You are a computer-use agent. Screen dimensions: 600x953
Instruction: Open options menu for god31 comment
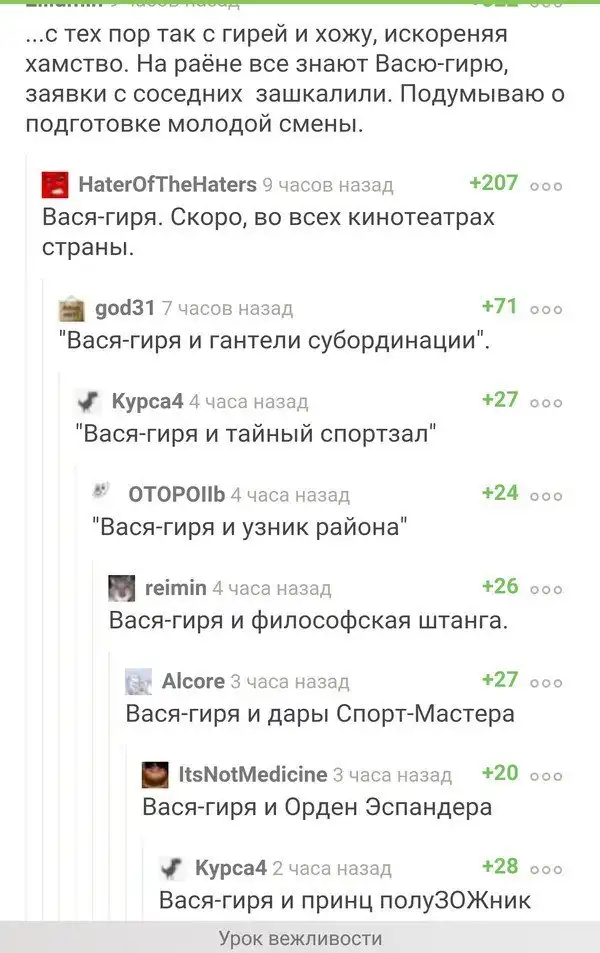[546, 309]
